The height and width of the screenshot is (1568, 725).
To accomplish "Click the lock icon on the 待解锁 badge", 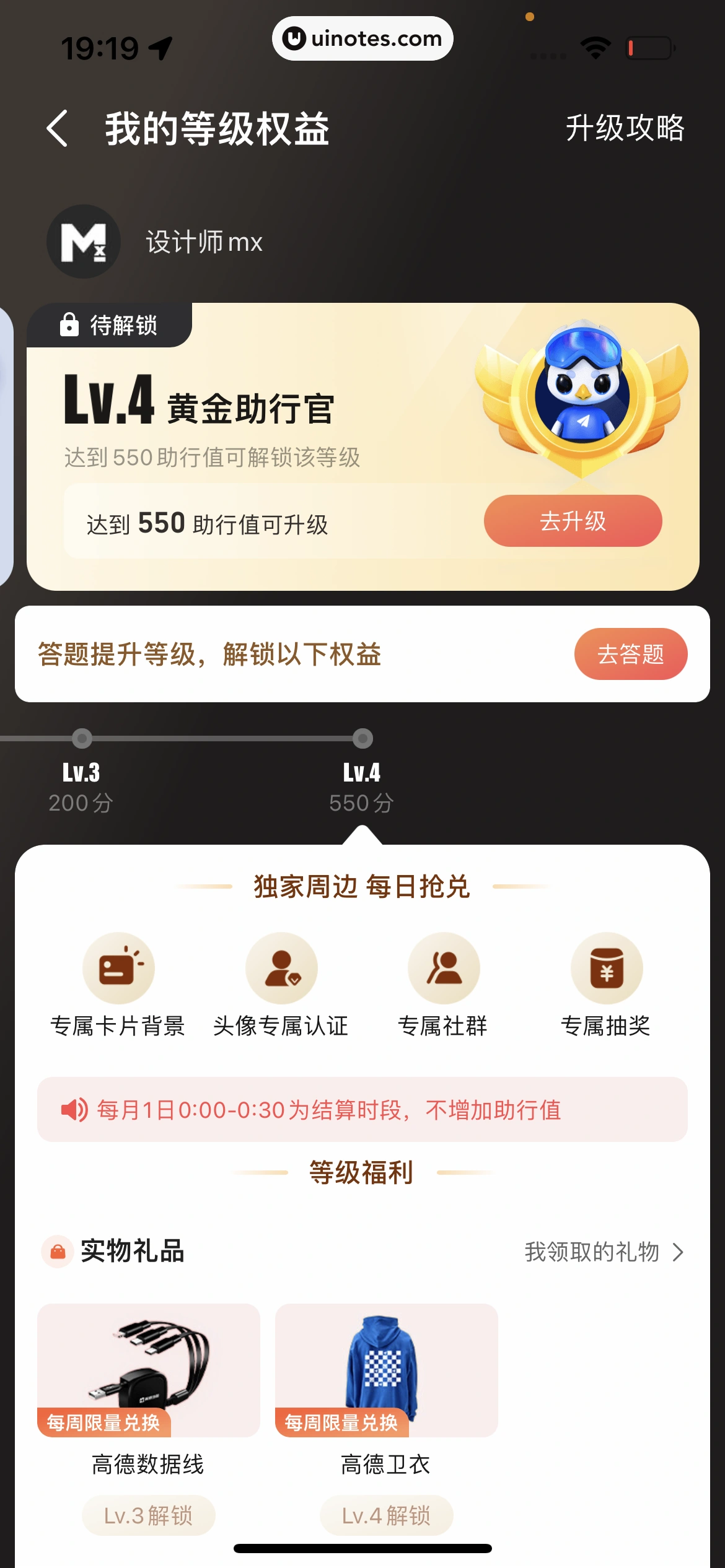I will tap(68, 325).
